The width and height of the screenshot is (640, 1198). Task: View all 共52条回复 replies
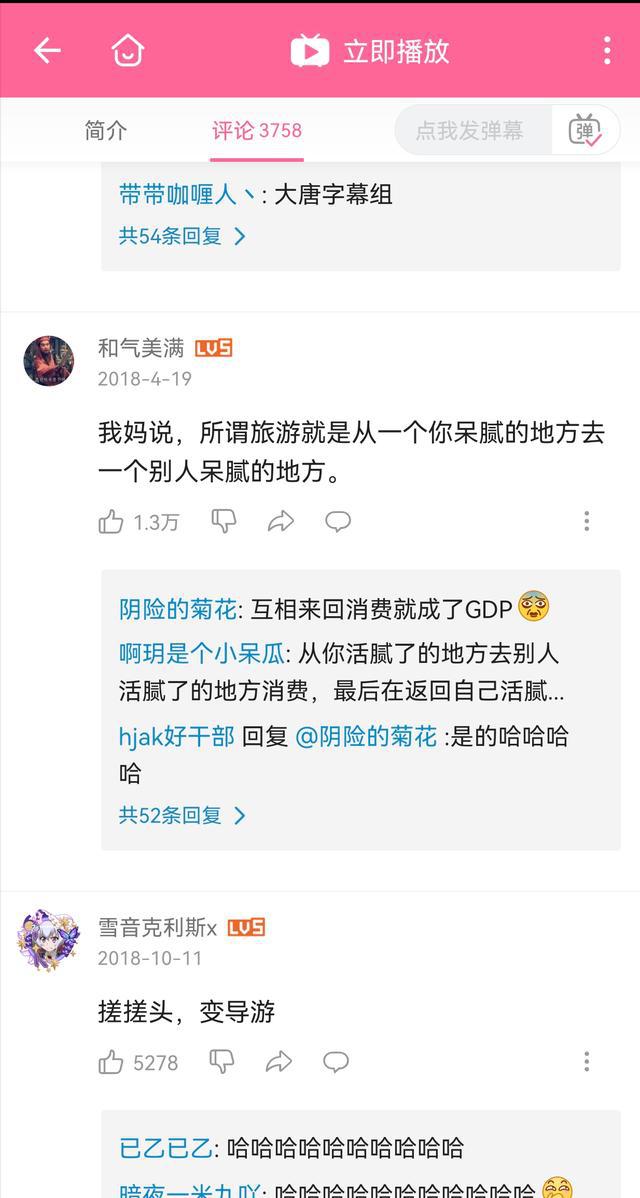coord(182,815)
